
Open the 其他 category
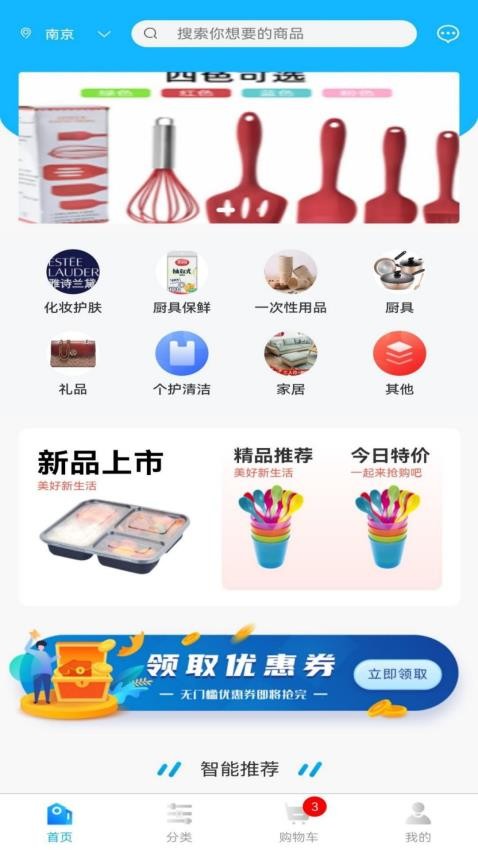399,364
